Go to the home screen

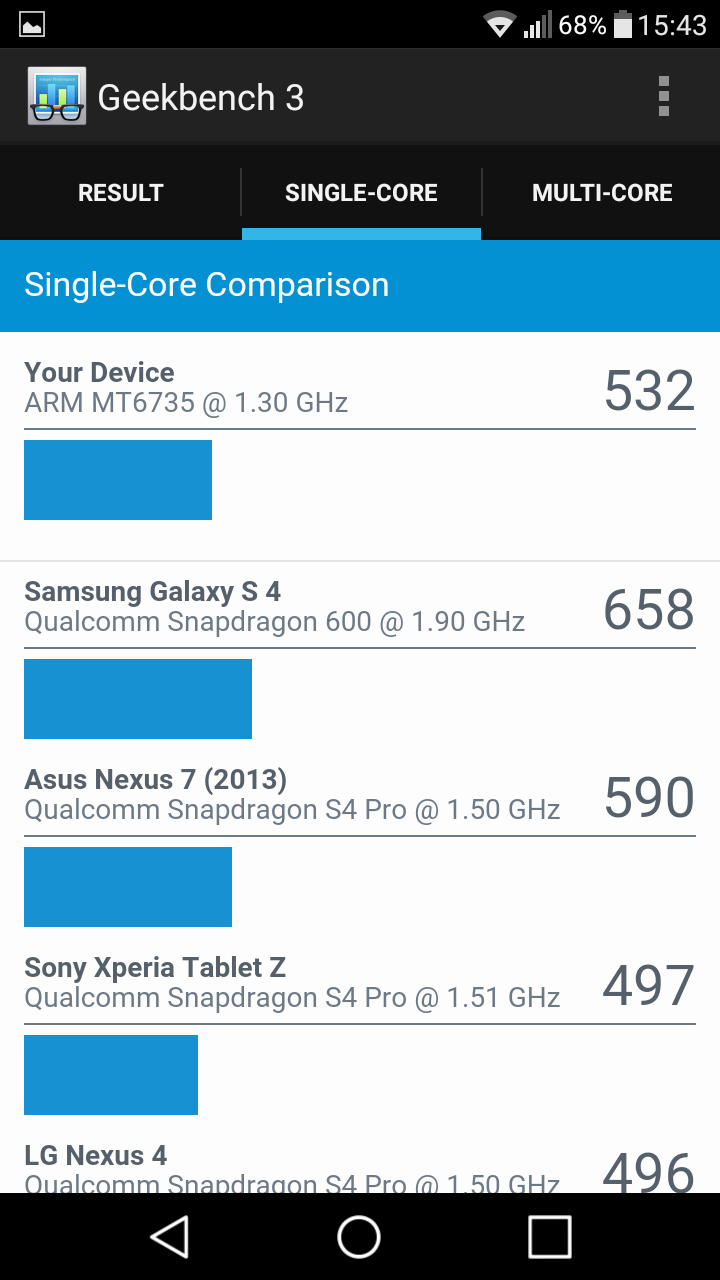359,1236
